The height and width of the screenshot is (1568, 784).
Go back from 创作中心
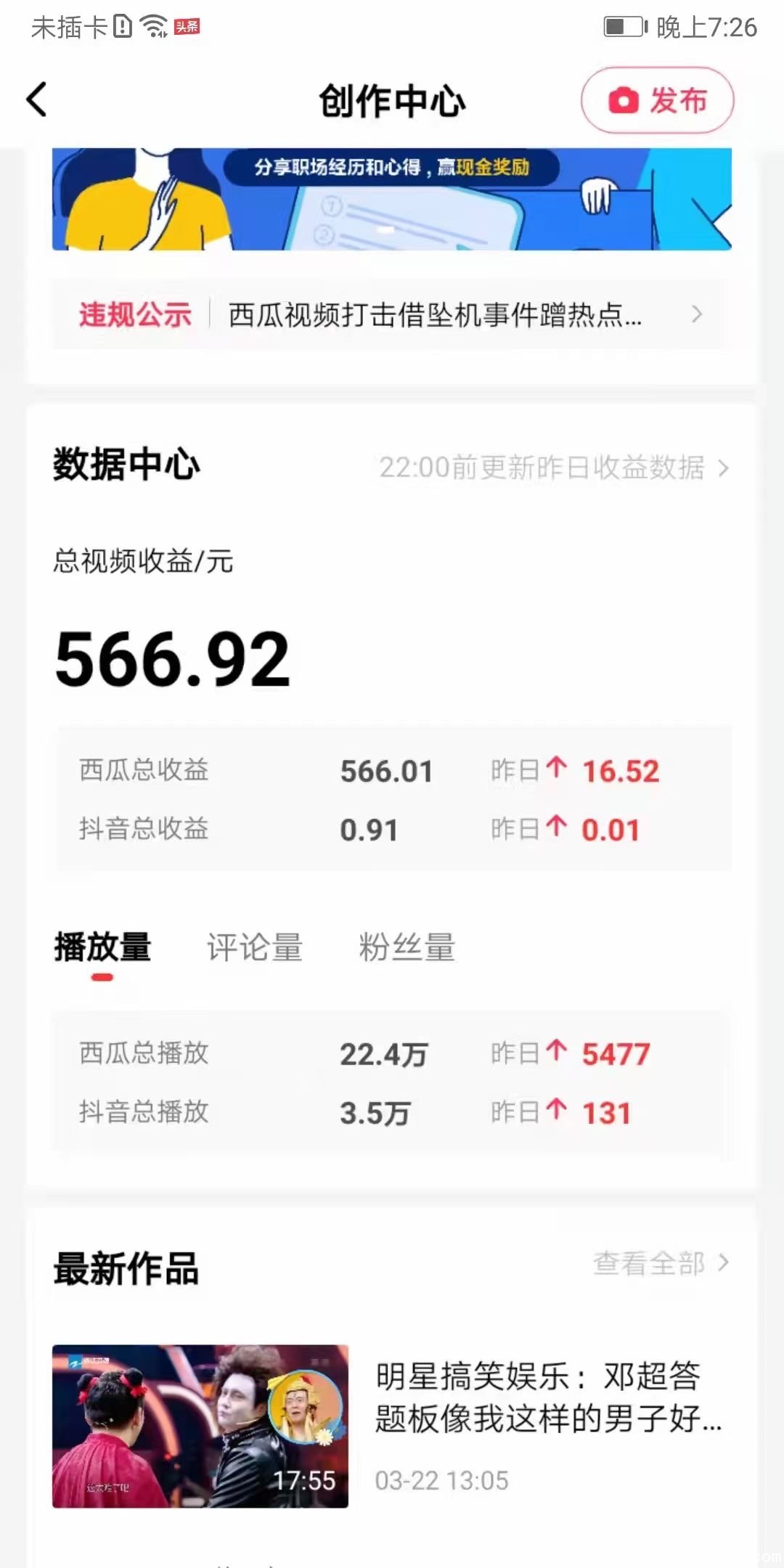point(38,99)
